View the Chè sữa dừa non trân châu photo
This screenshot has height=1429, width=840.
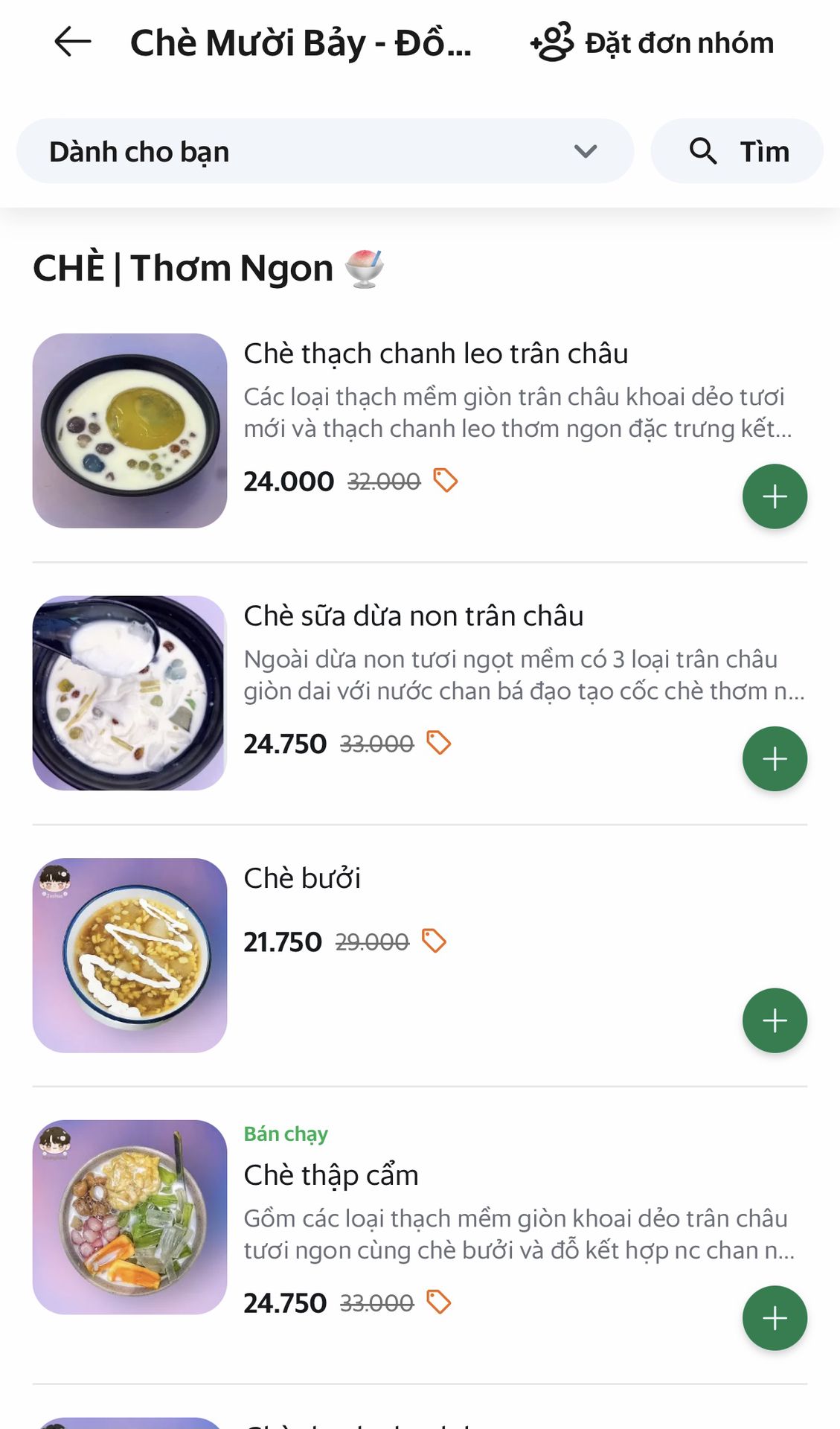[129, 693]
